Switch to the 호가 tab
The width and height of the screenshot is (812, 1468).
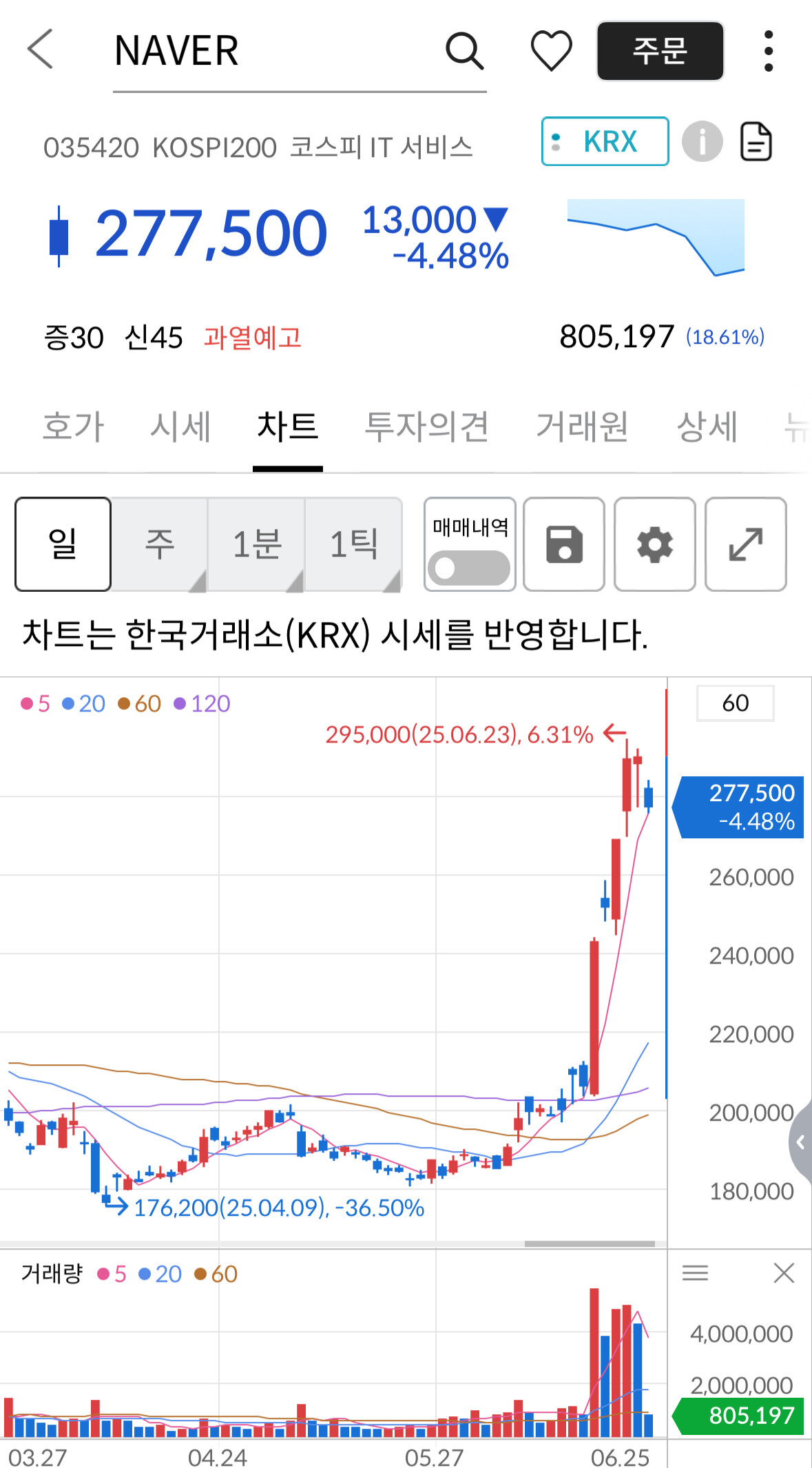[x=73, y=426]
